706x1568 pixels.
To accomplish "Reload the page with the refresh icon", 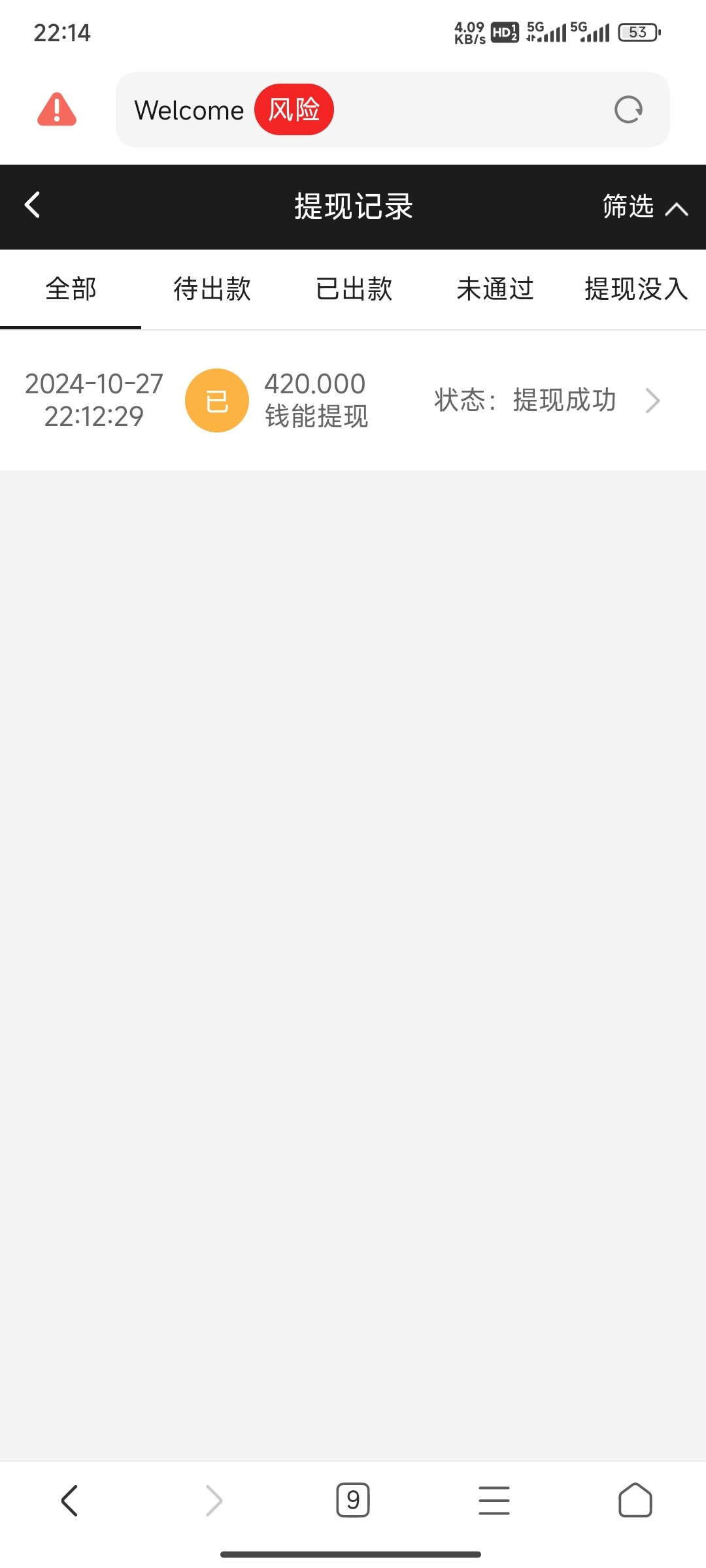I will pos(628,110).
